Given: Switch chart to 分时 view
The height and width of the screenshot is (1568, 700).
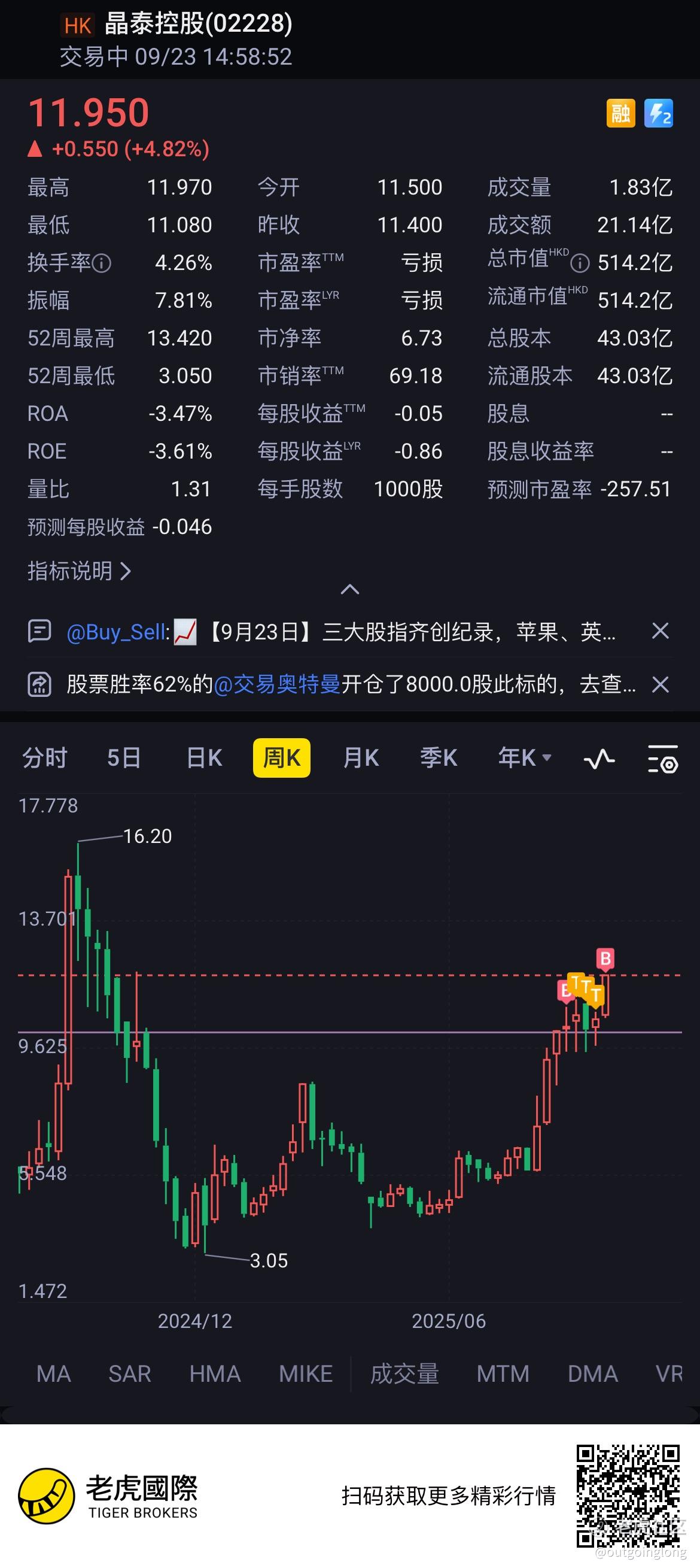Looking at the screenshot, I should tap(44, 758).
